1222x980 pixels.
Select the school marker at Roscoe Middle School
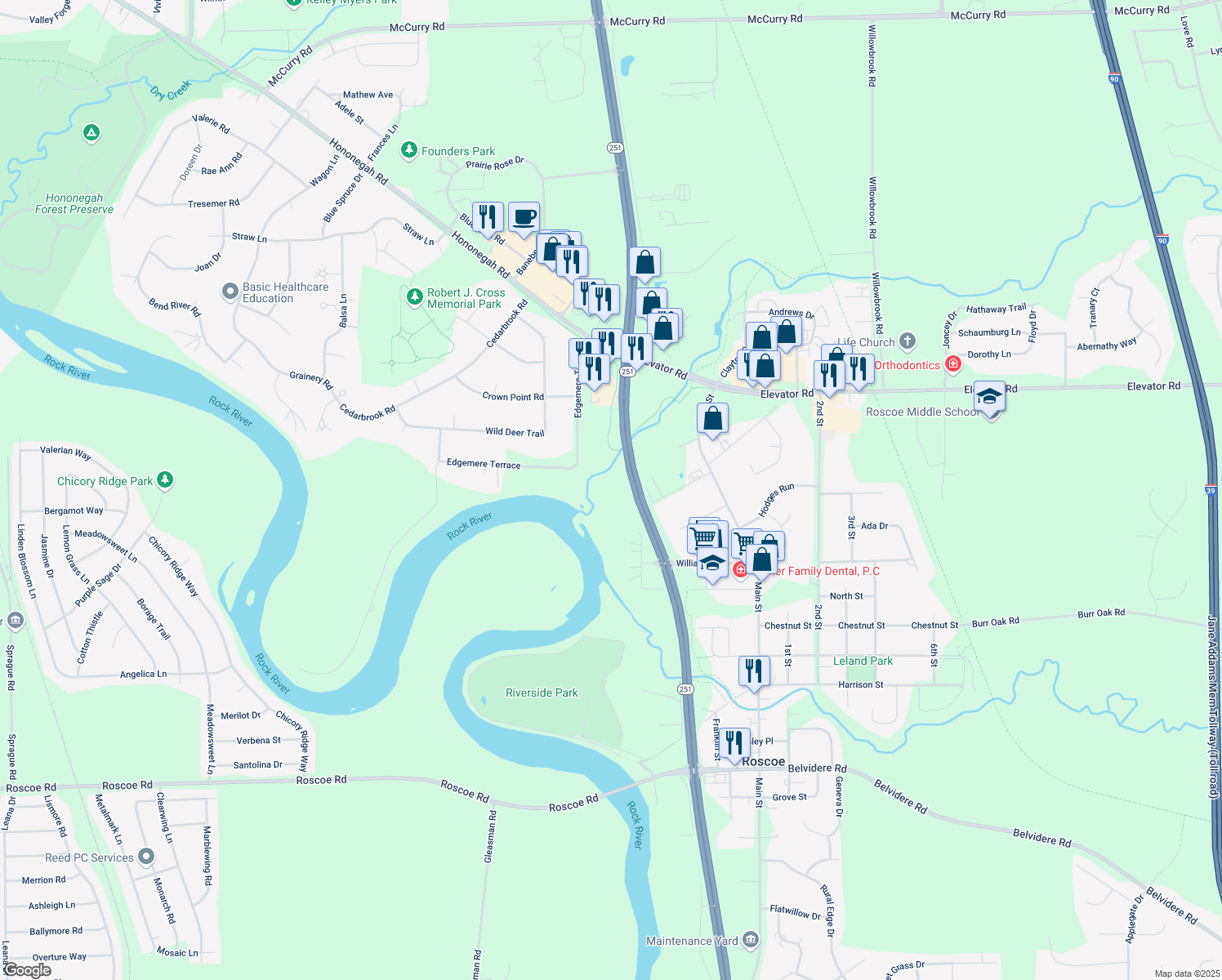989,397
